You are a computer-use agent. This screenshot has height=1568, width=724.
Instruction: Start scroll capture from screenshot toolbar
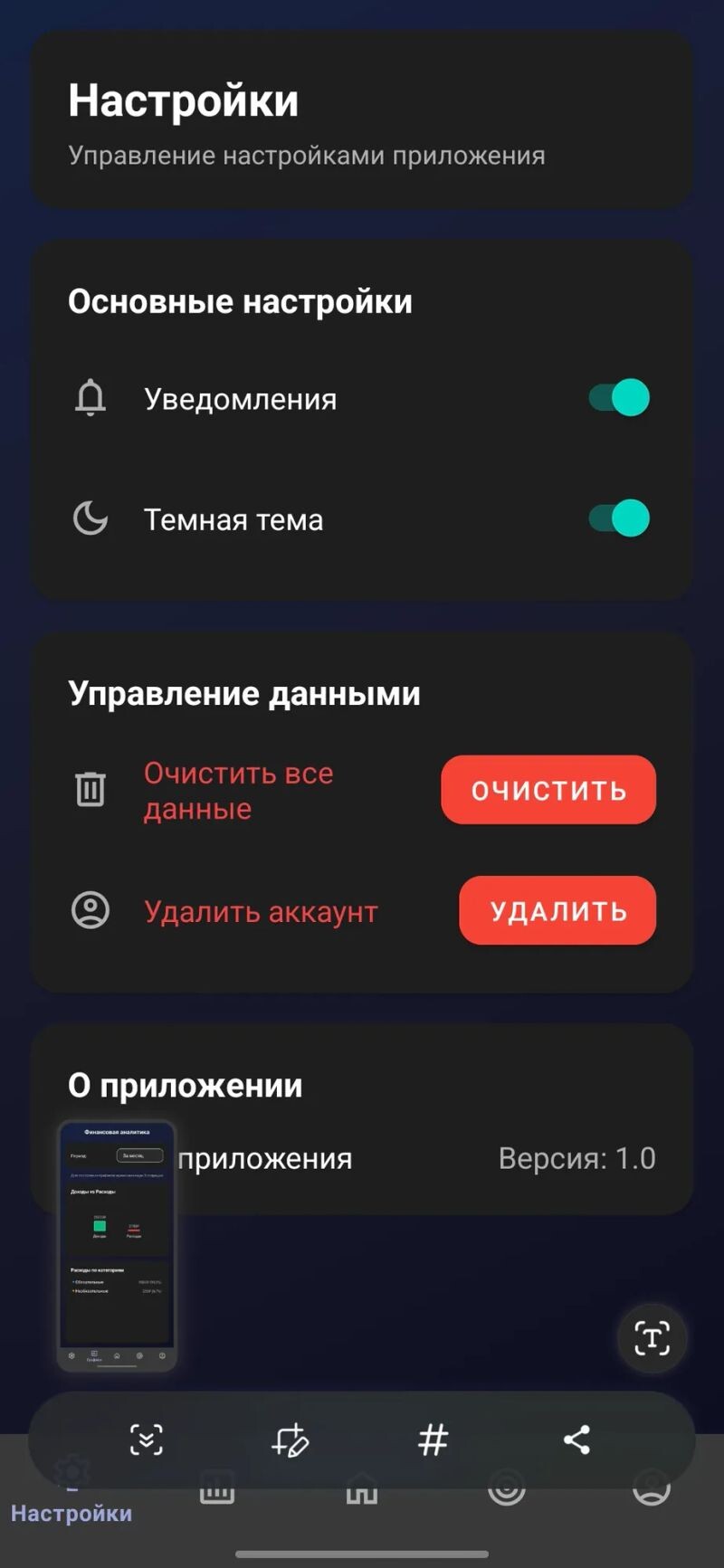point(147,1440)
